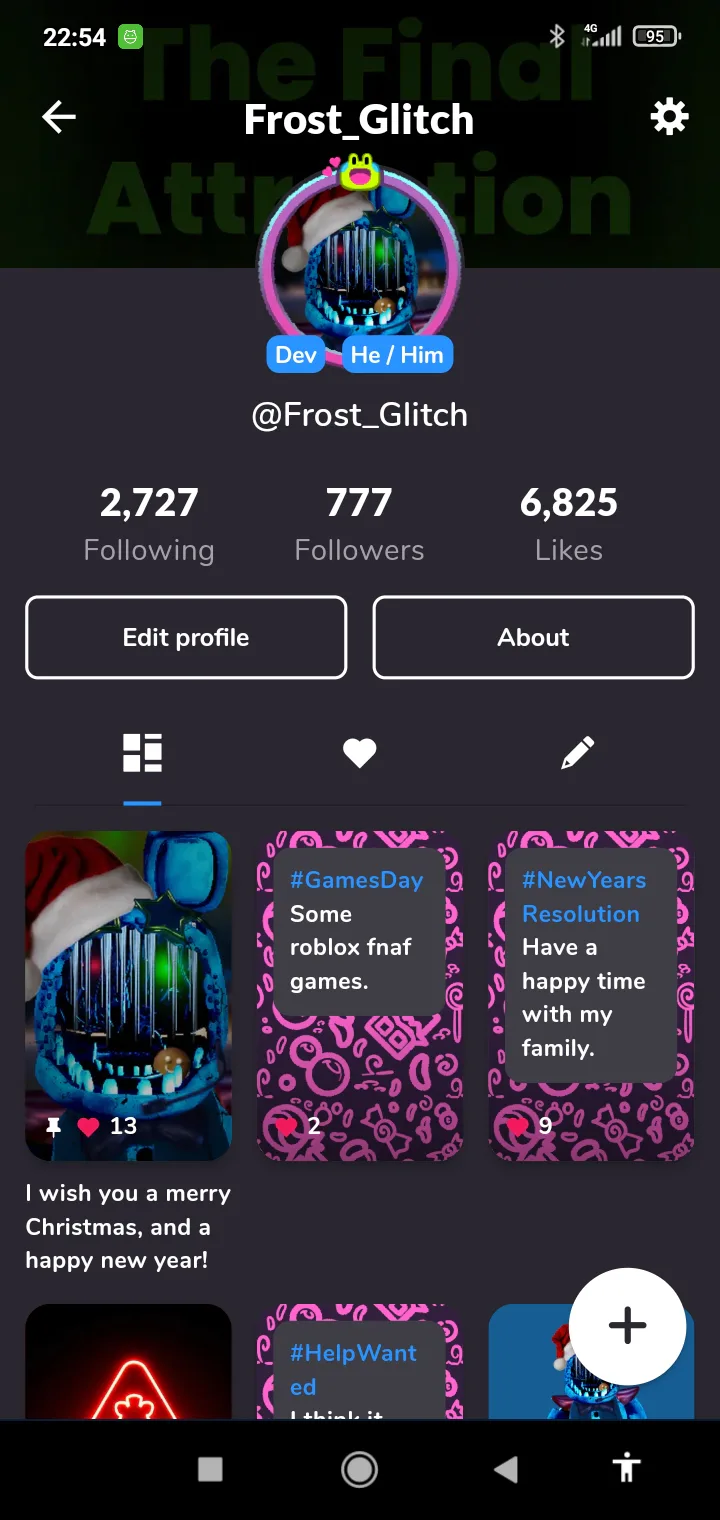The height and width of the screenshot is (1520, 720).
Task: View the 2,727 Following list
Action: coord(149,524)
